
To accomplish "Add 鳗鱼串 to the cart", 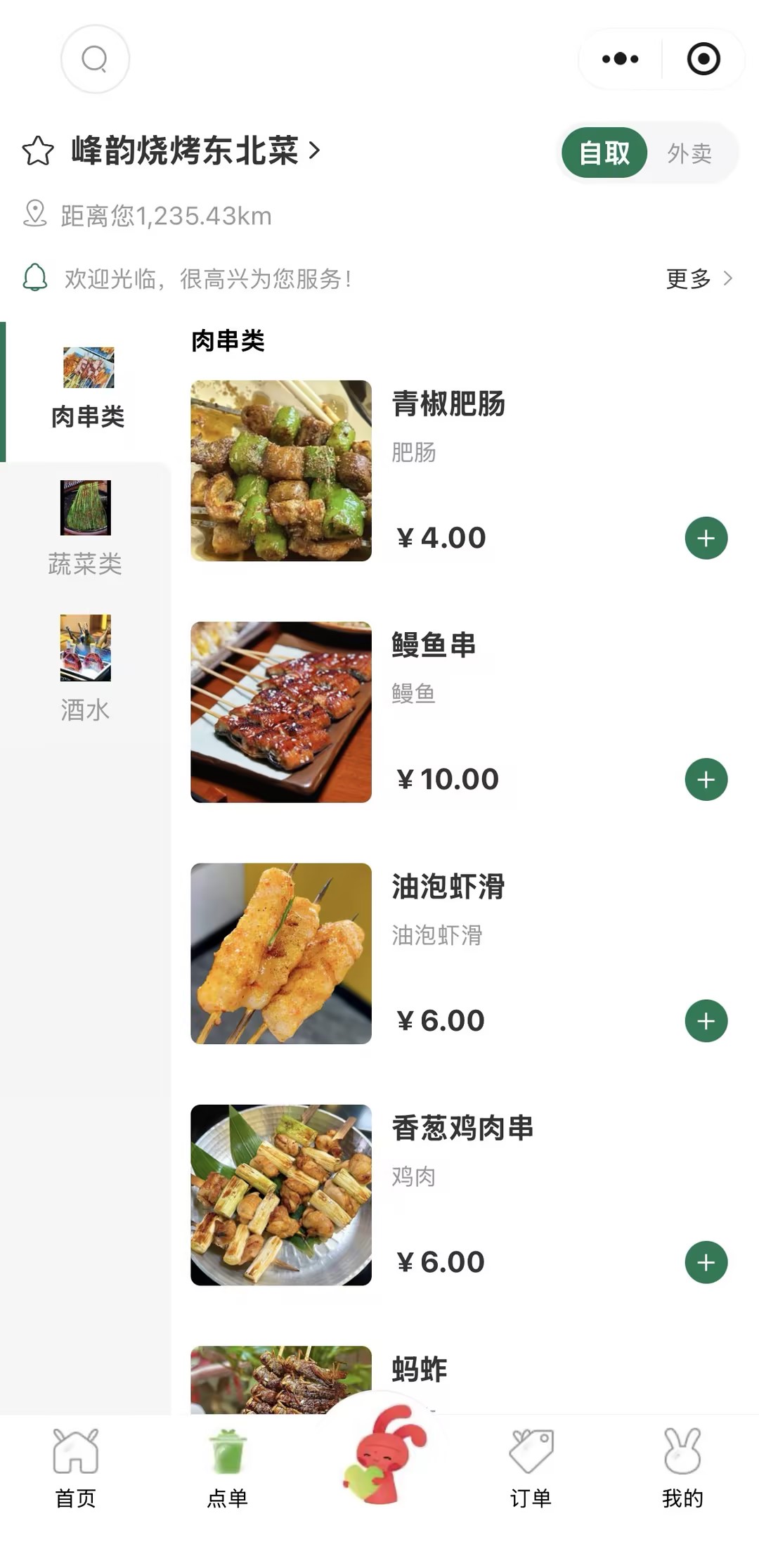I will 706,780.
